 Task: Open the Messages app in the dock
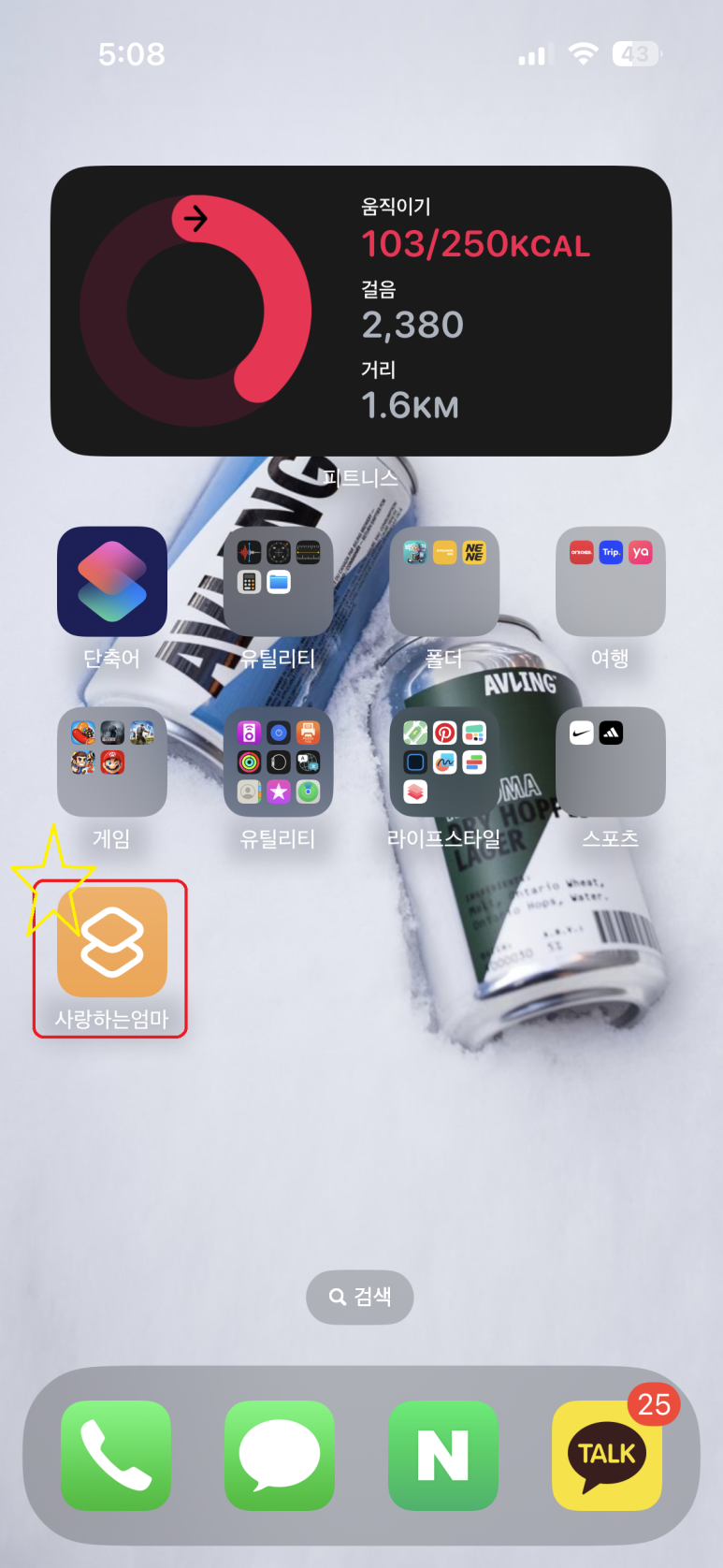pyautogui.click(x=280, y=1455)
